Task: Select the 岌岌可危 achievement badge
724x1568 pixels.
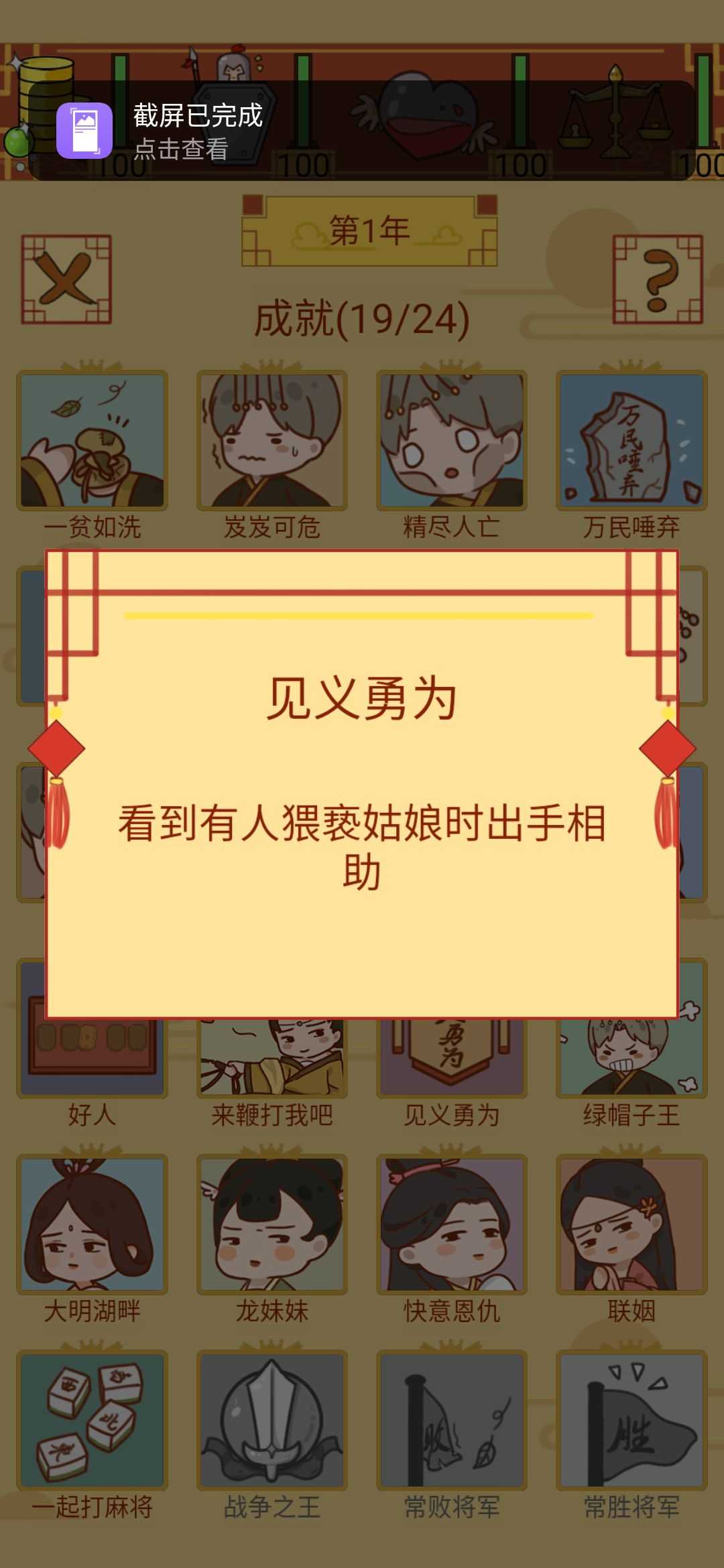Action: (271, 439)
